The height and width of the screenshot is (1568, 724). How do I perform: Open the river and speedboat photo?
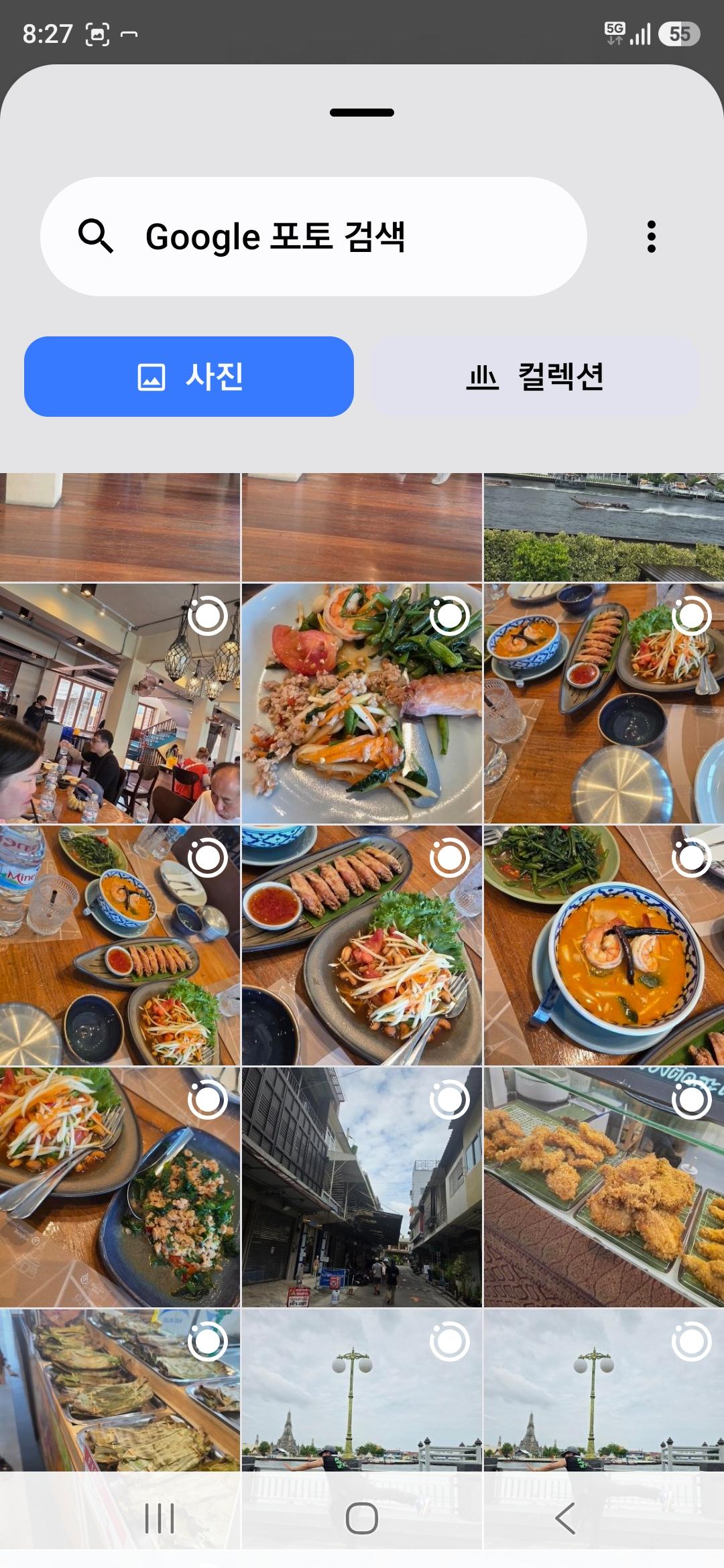pyautogui.click(x=604, y=527)
